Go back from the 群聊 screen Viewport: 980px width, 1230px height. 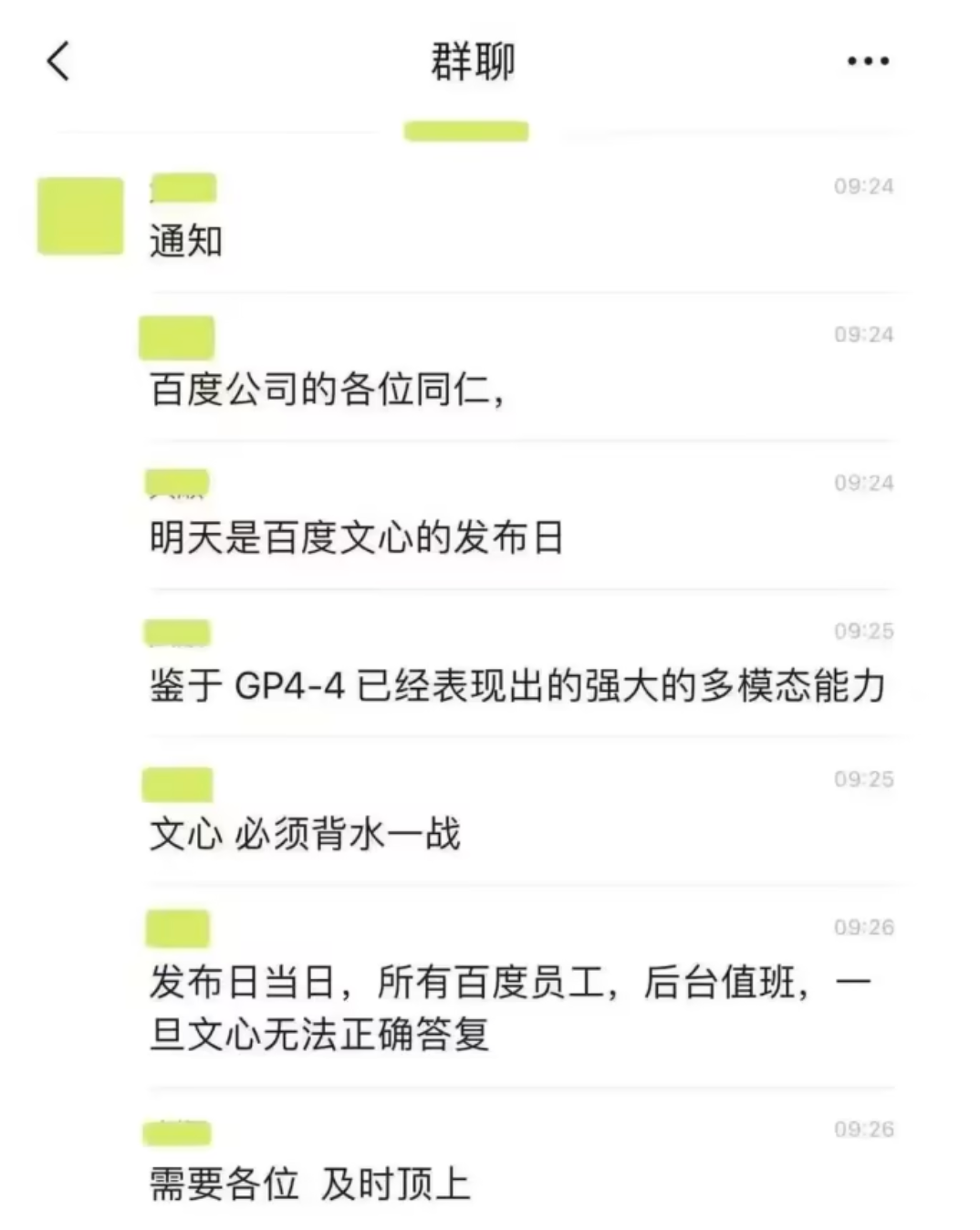pyautogui.click(x=58, y=62)
